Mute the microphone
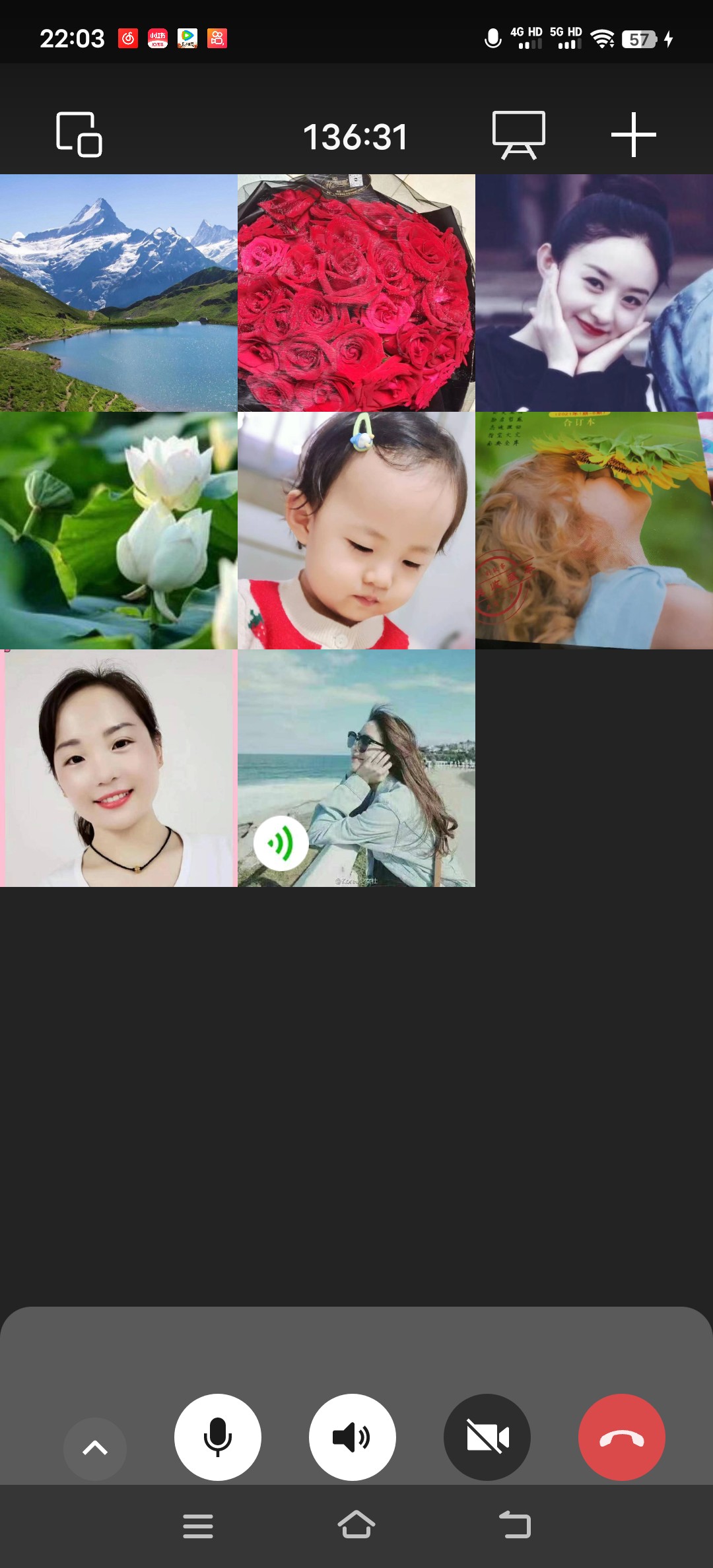 [218, 1437]
